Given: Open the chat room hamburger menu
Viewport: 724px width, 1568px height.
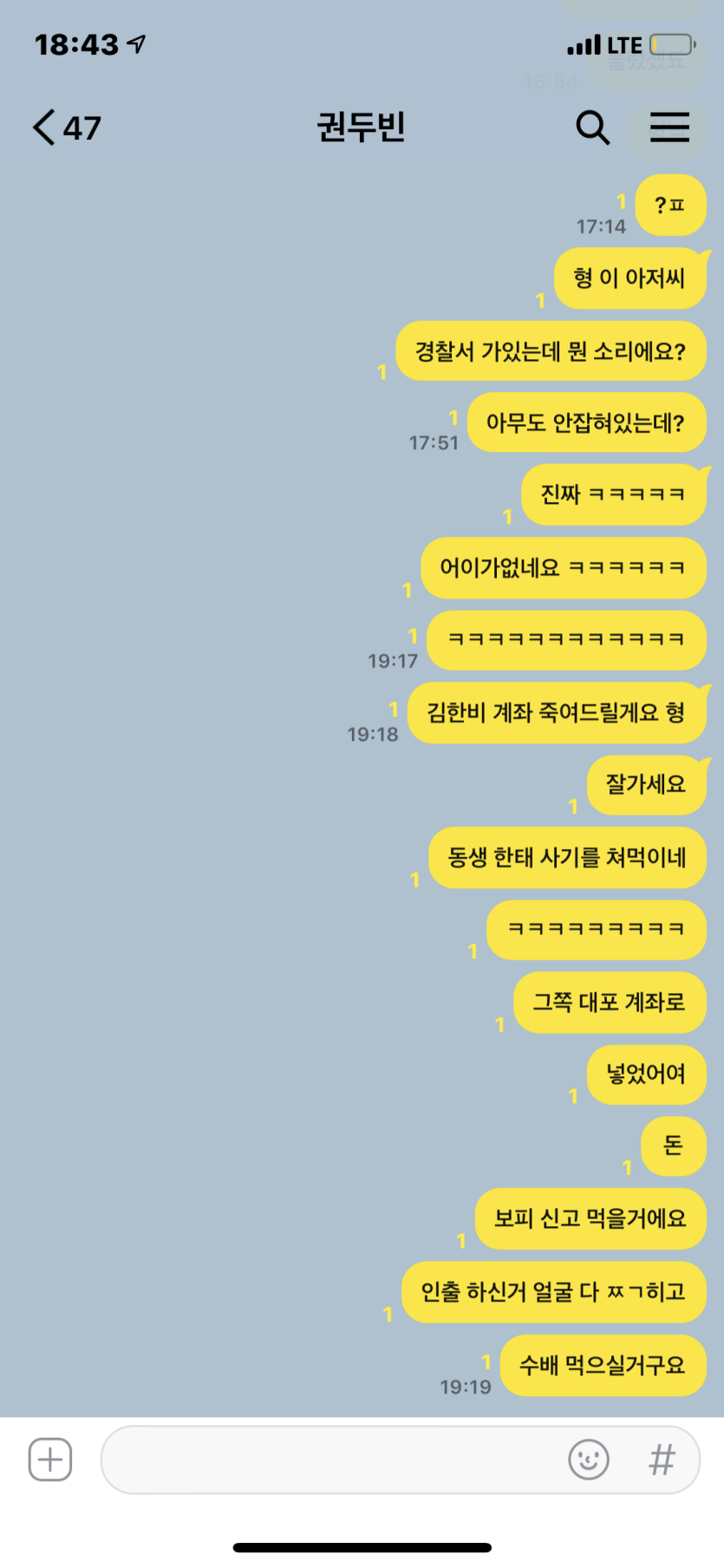Looking at the screenshot, I should [669, 127].
